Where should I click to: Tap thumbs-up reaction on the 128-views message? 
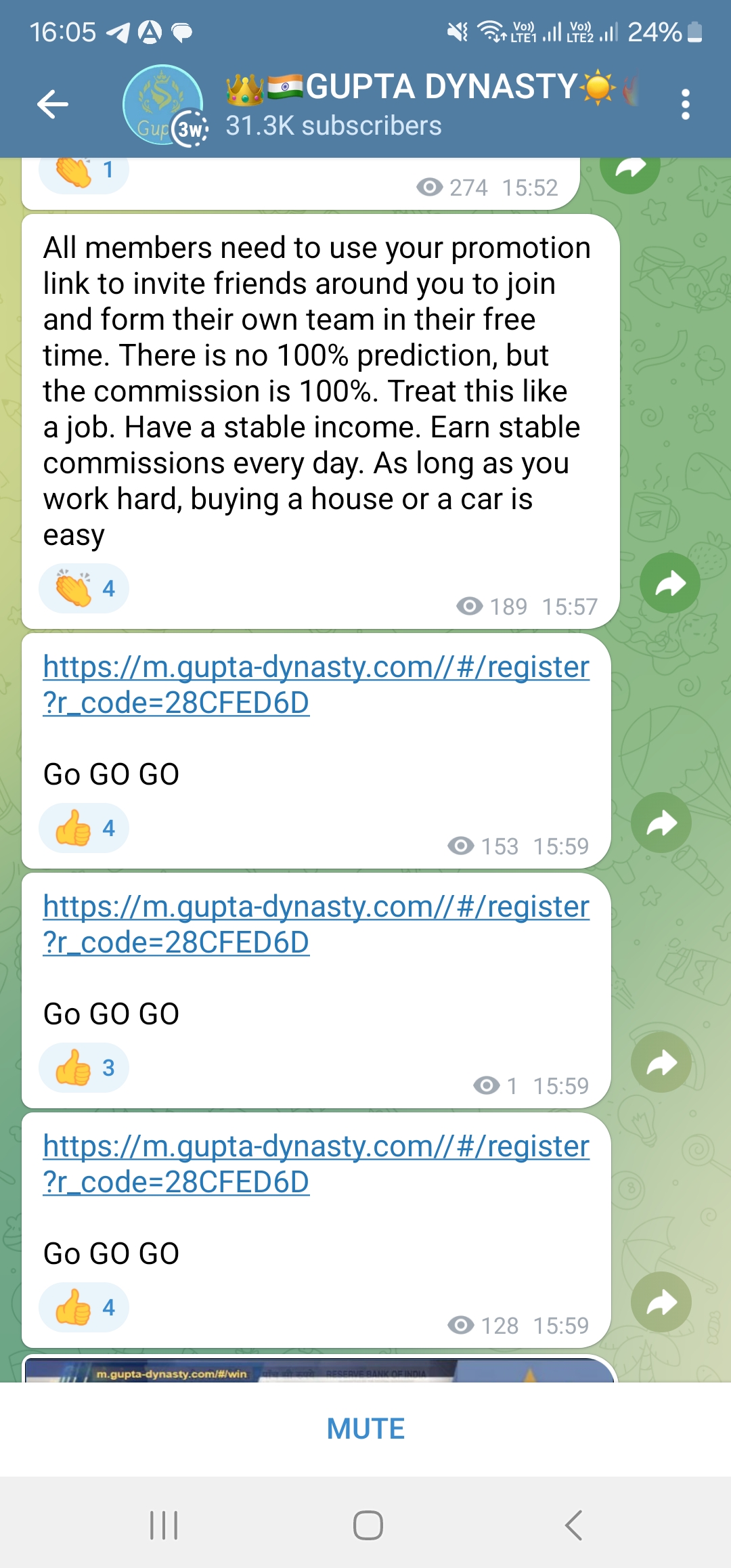tap(83, 1307)
